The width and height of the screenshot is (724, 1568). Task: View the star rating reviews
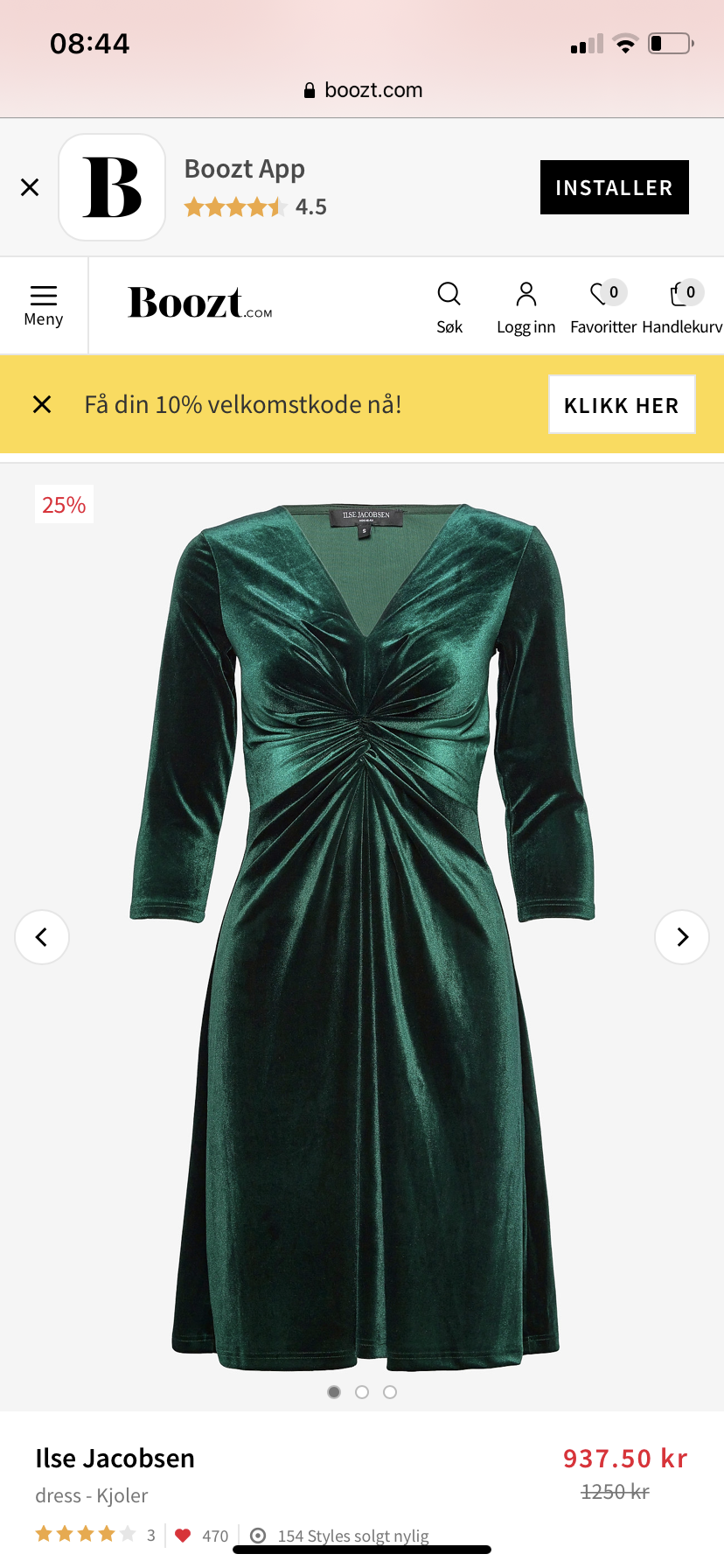[x=94, y=1534]
